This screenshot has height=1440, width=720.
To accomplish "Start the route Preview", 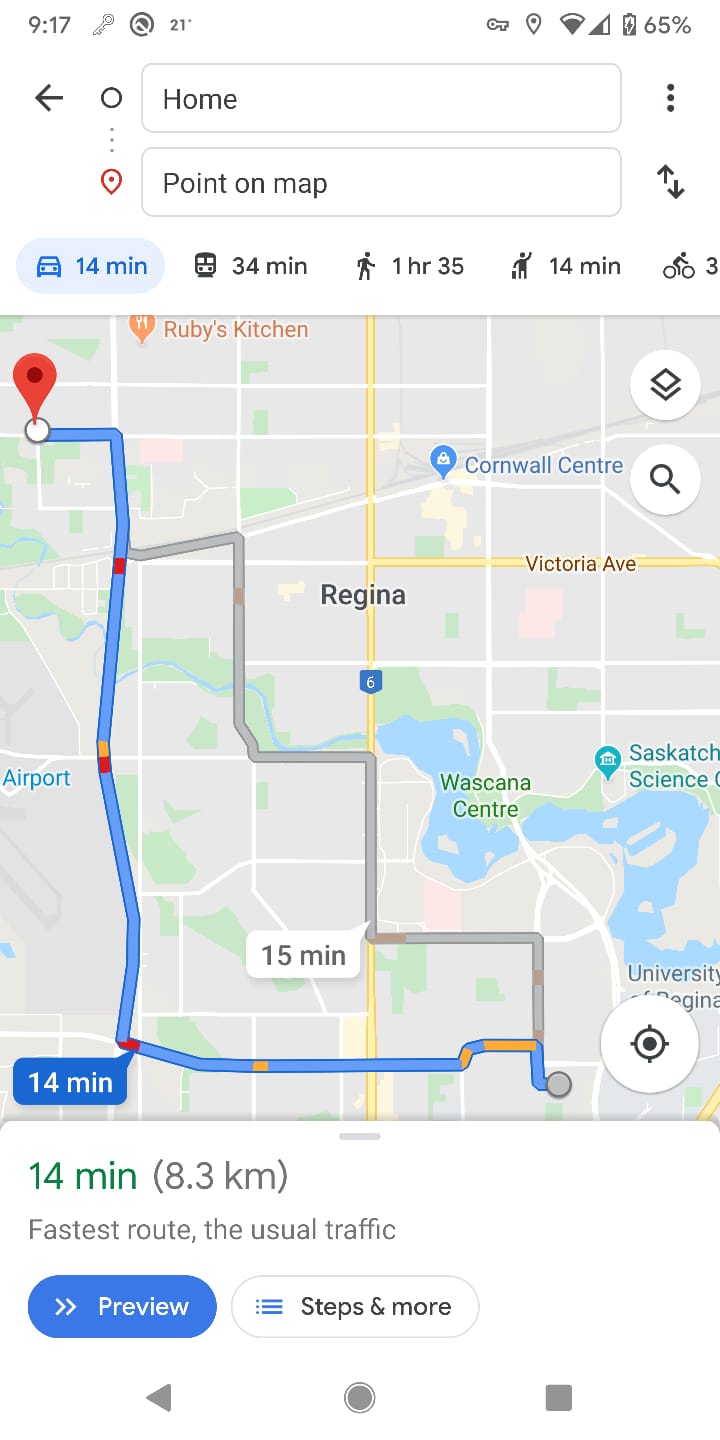I will [122, 1306].
